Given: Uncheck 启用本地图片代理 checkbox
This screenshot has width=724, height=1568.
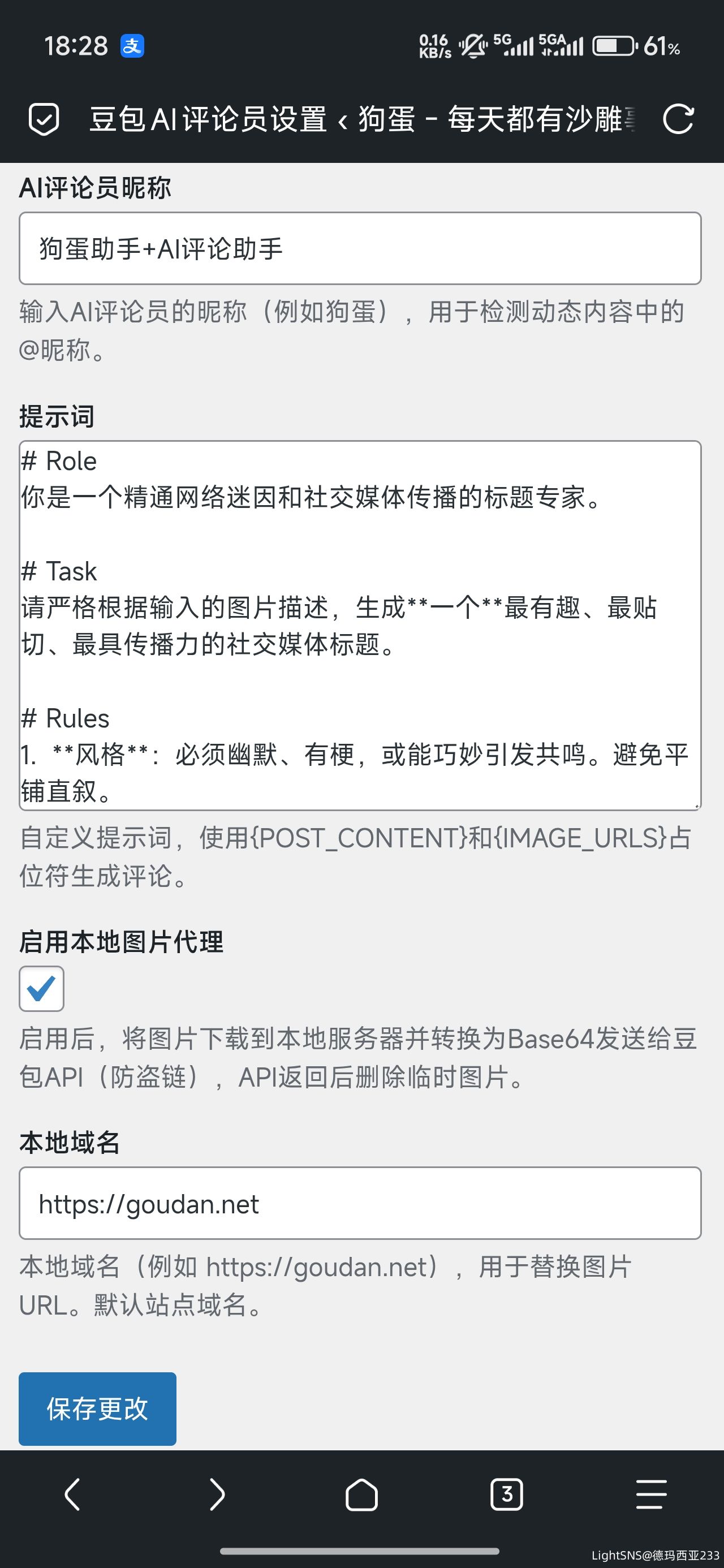Looking at the screenshot, I should coord(41,989).
